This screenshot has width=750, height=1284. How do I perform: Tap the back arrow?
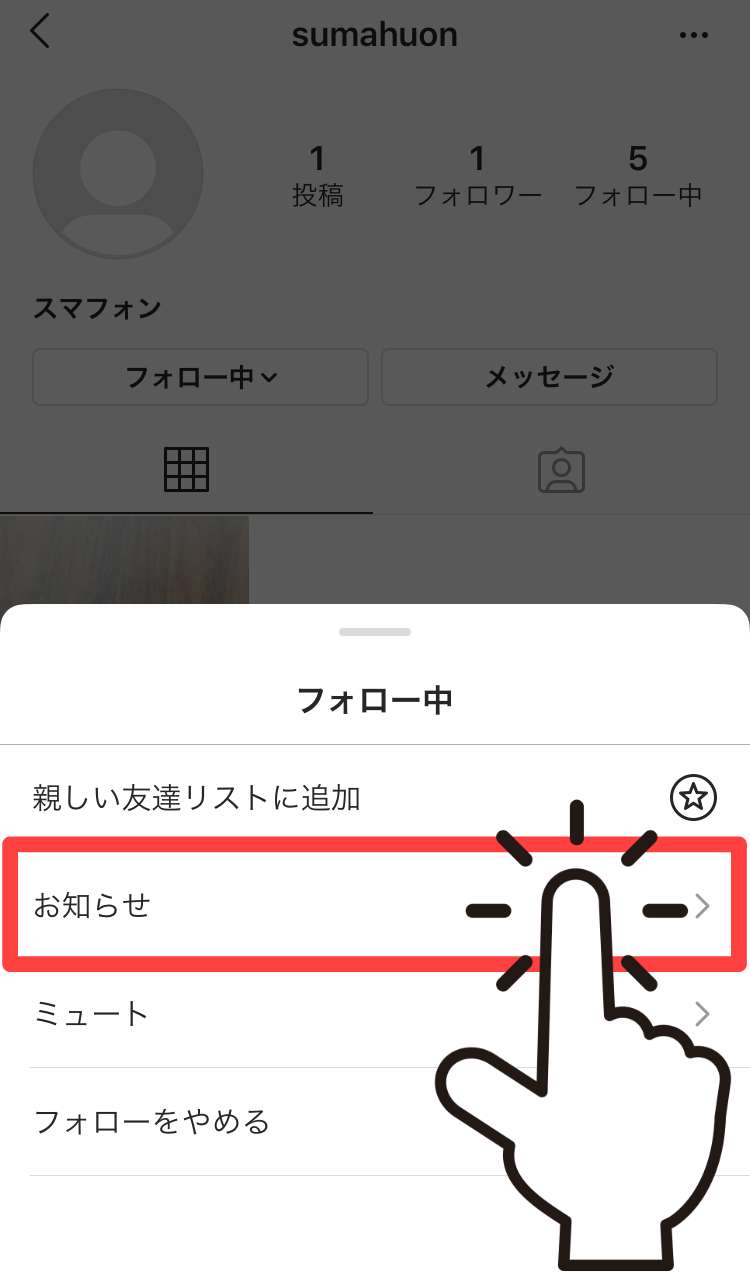40,32
